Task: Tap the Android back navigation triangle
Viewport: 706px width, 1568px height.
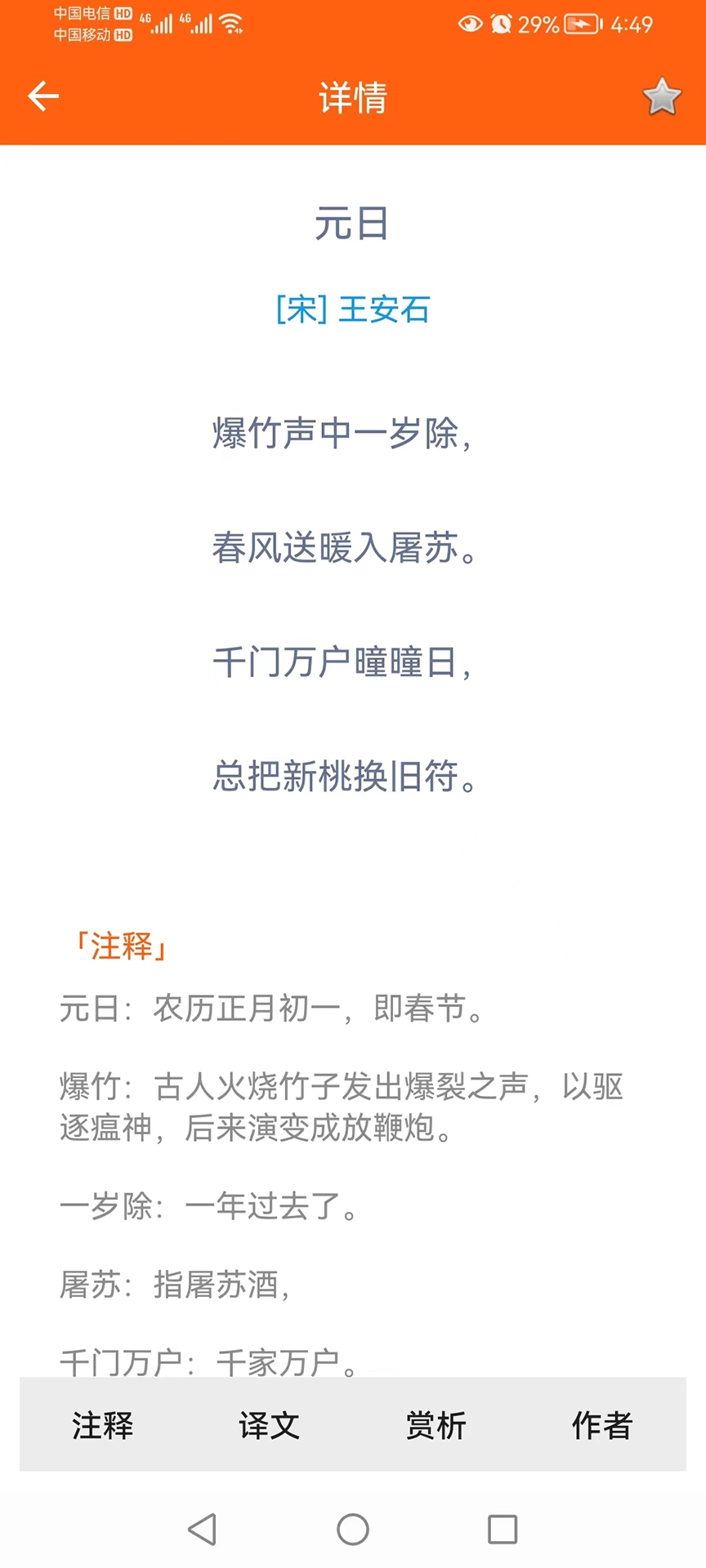Action: tap(203, 1529)
